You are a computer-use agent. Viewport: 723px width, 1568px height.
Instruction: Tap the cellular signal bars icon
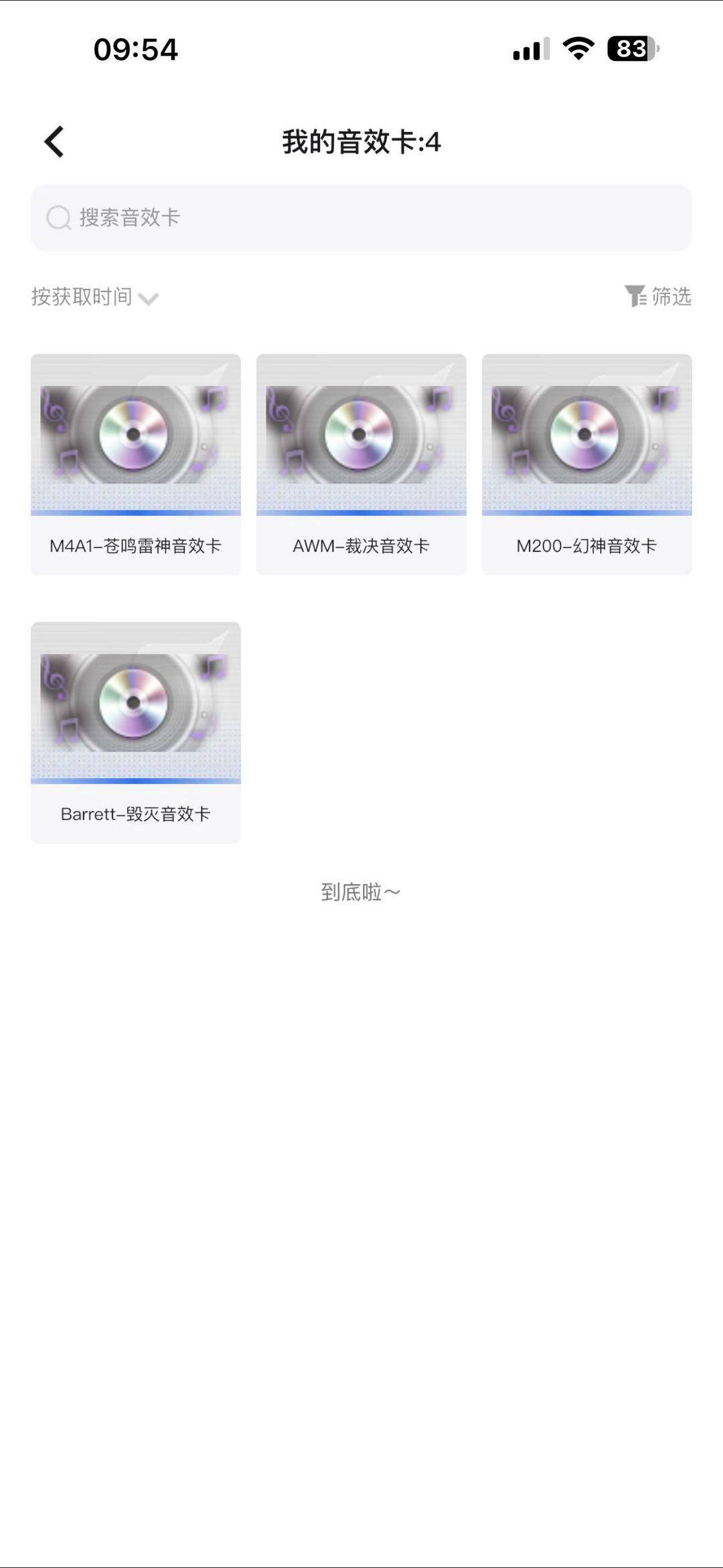click(x=530, y=48)
